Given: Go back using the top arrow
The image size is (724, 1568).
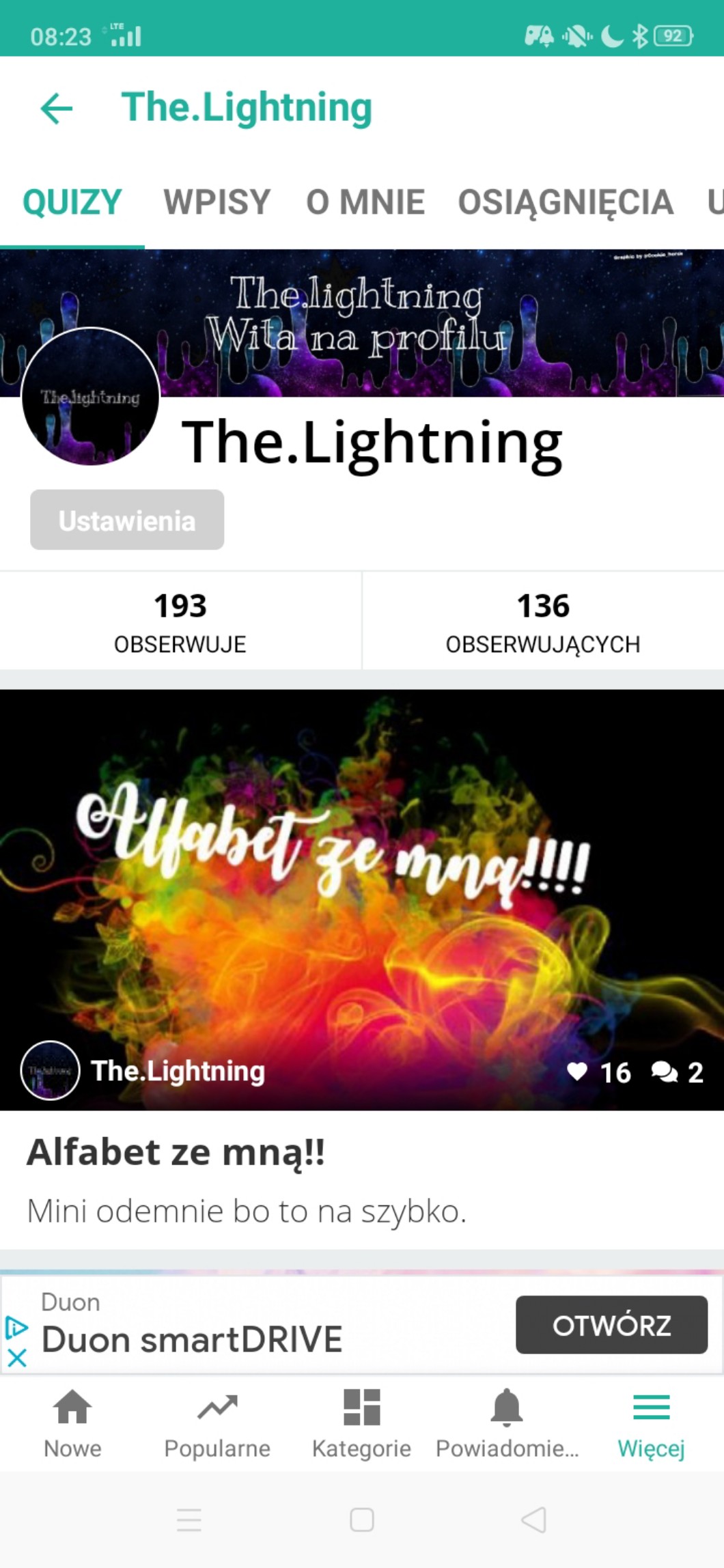Looking at the screenshot, I should [x=57, y=109].
